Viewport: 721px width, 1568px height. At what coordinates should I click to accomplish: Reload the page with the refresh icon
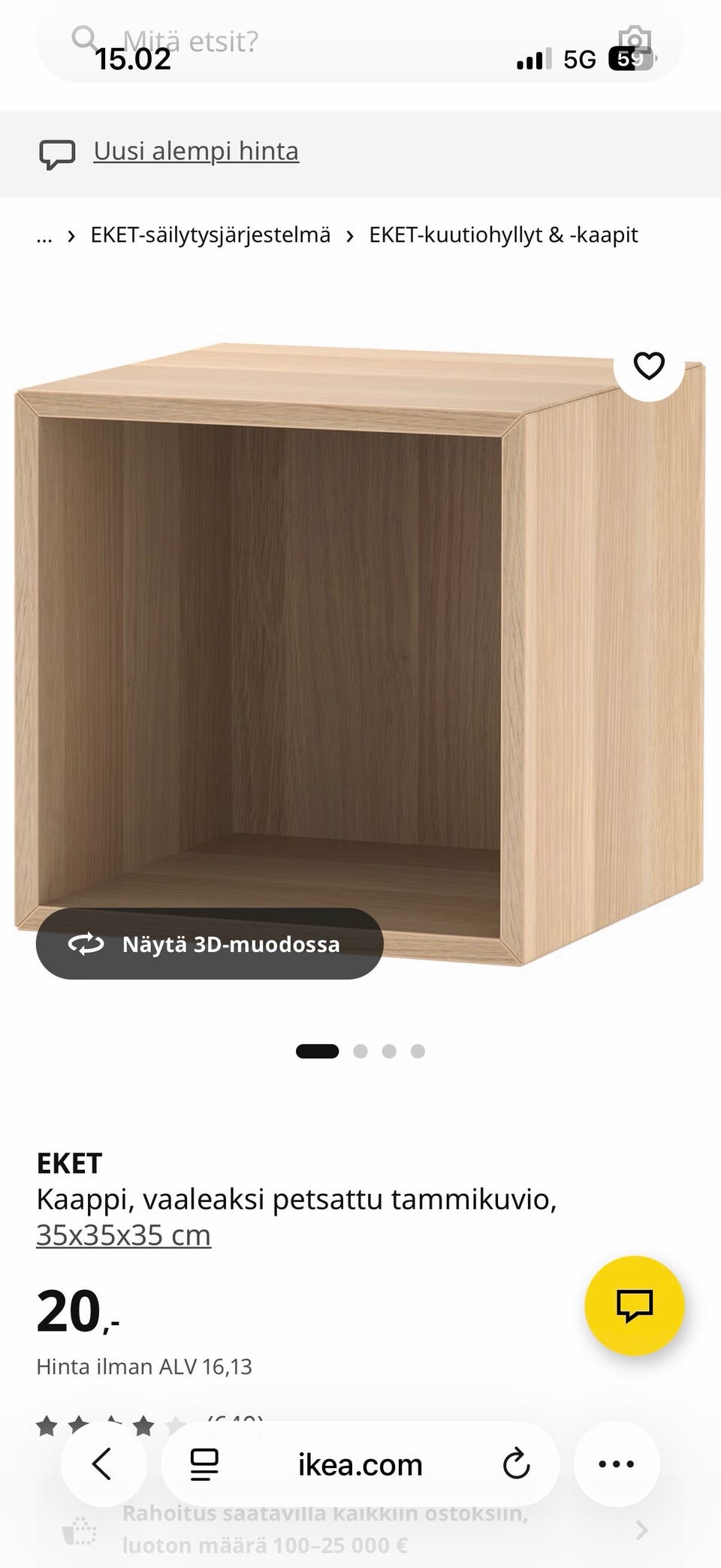click(515, 1464)
